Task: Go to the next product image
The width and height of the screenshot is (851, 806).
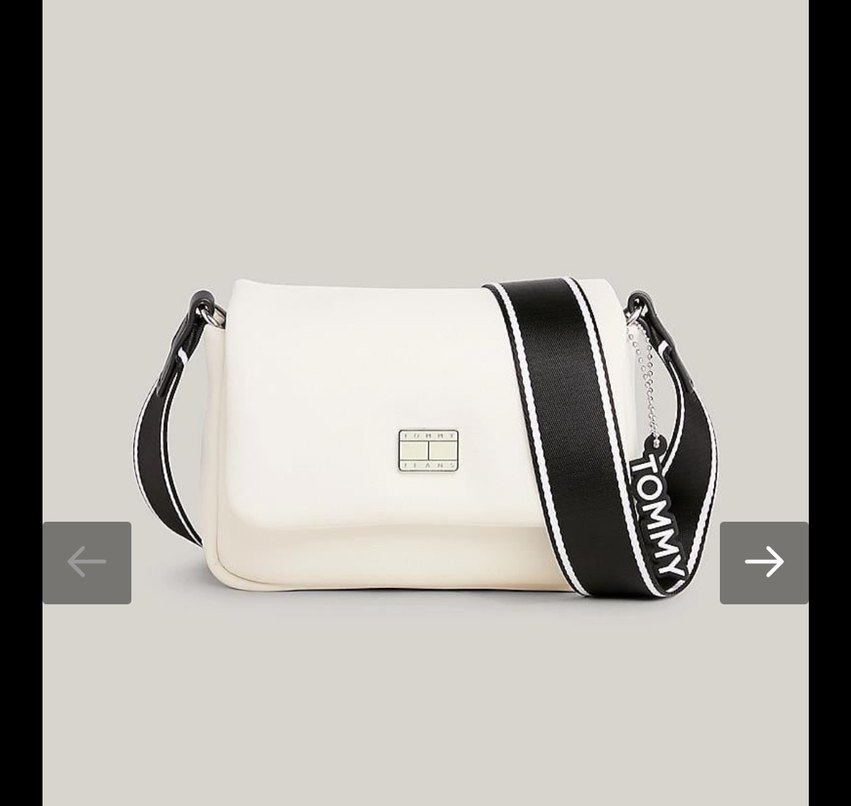Action: [x=764, y=562]
